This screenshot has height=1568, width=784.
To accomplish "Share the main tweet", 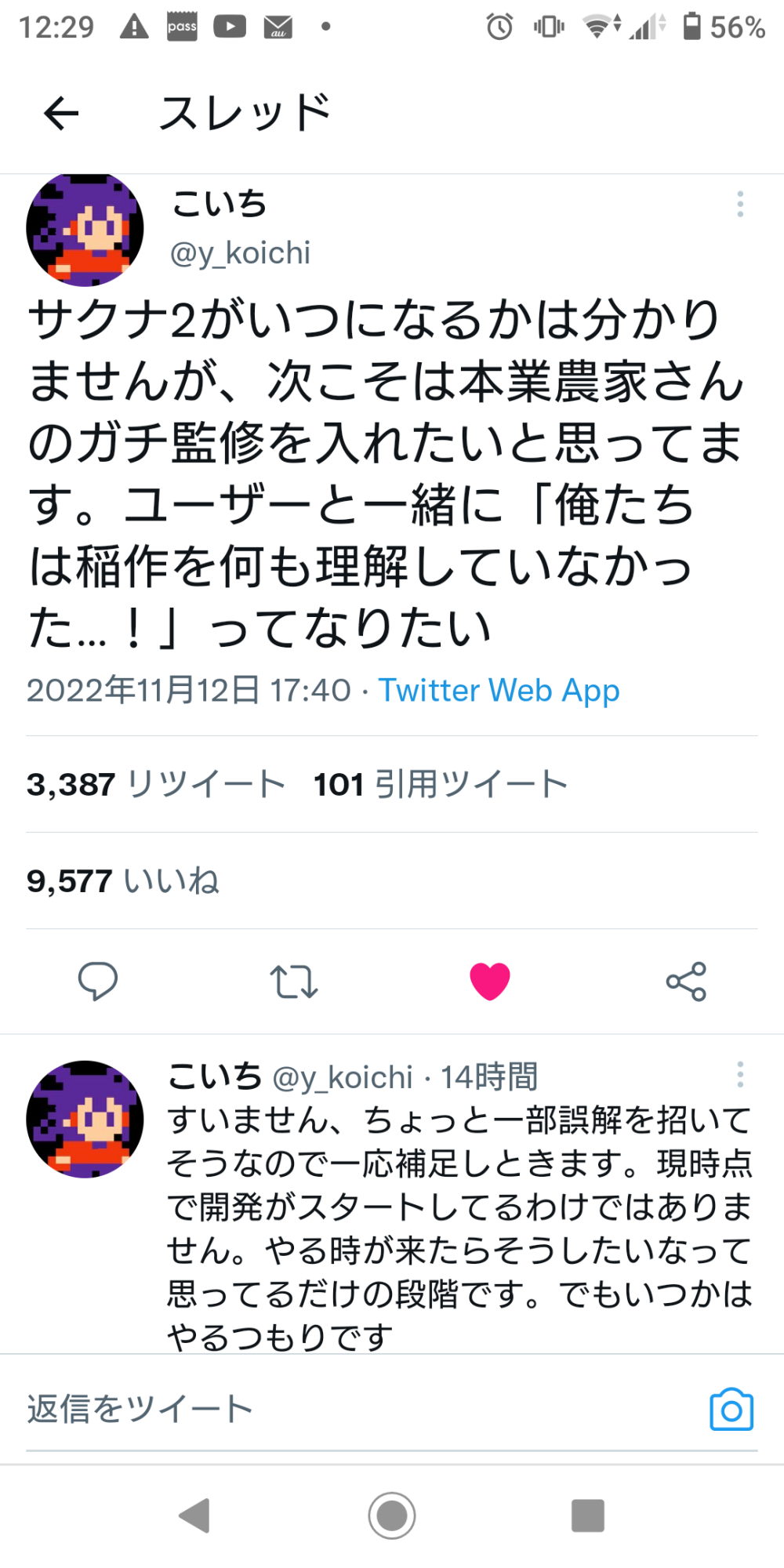I will [x=686, y=981].
